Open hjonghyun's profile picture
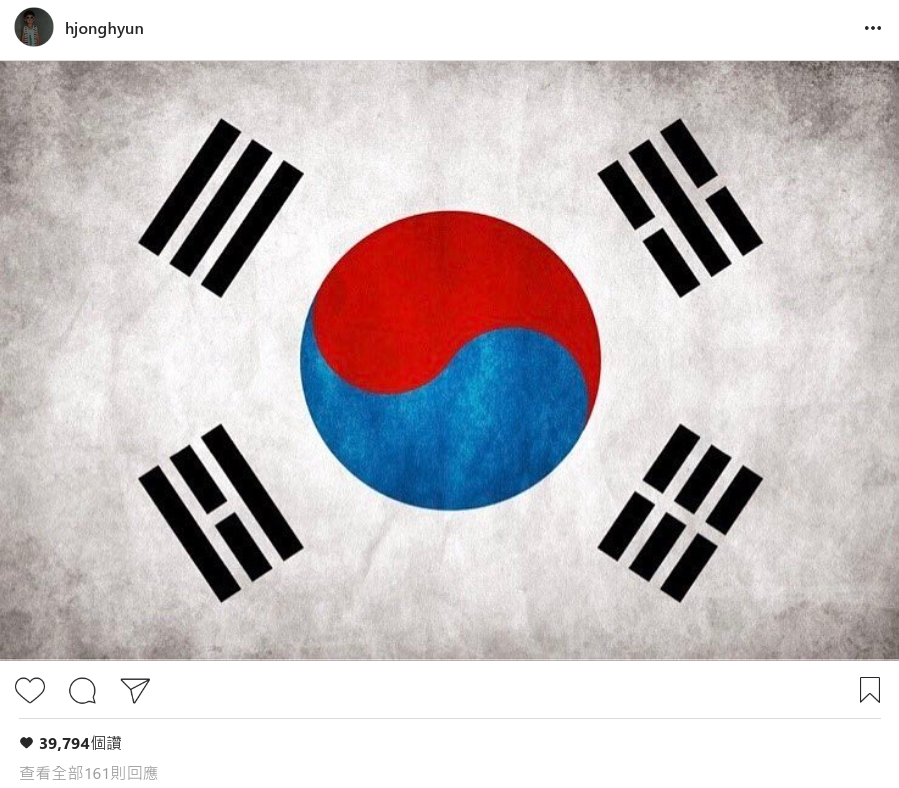Image resolution: width=899 pixels, height=788 pixels. point(33,28)
